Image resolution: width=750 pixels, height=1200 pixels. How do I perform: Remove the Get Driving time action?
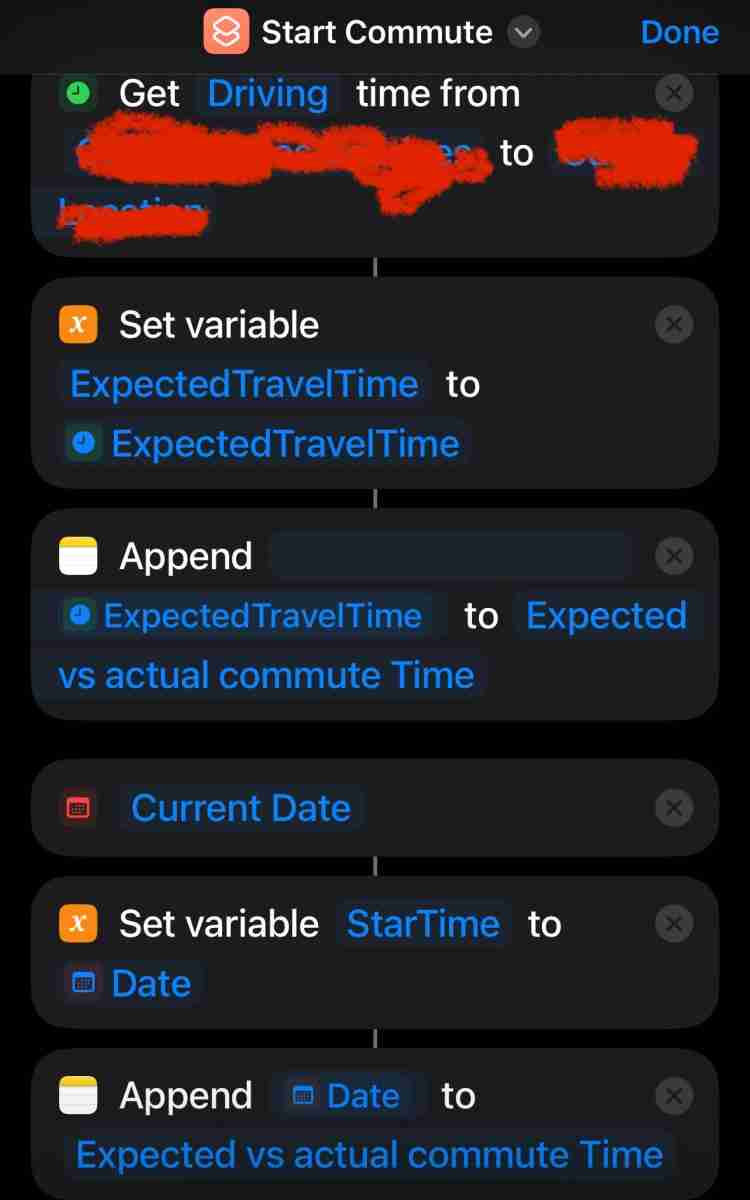tap(674, 94)
